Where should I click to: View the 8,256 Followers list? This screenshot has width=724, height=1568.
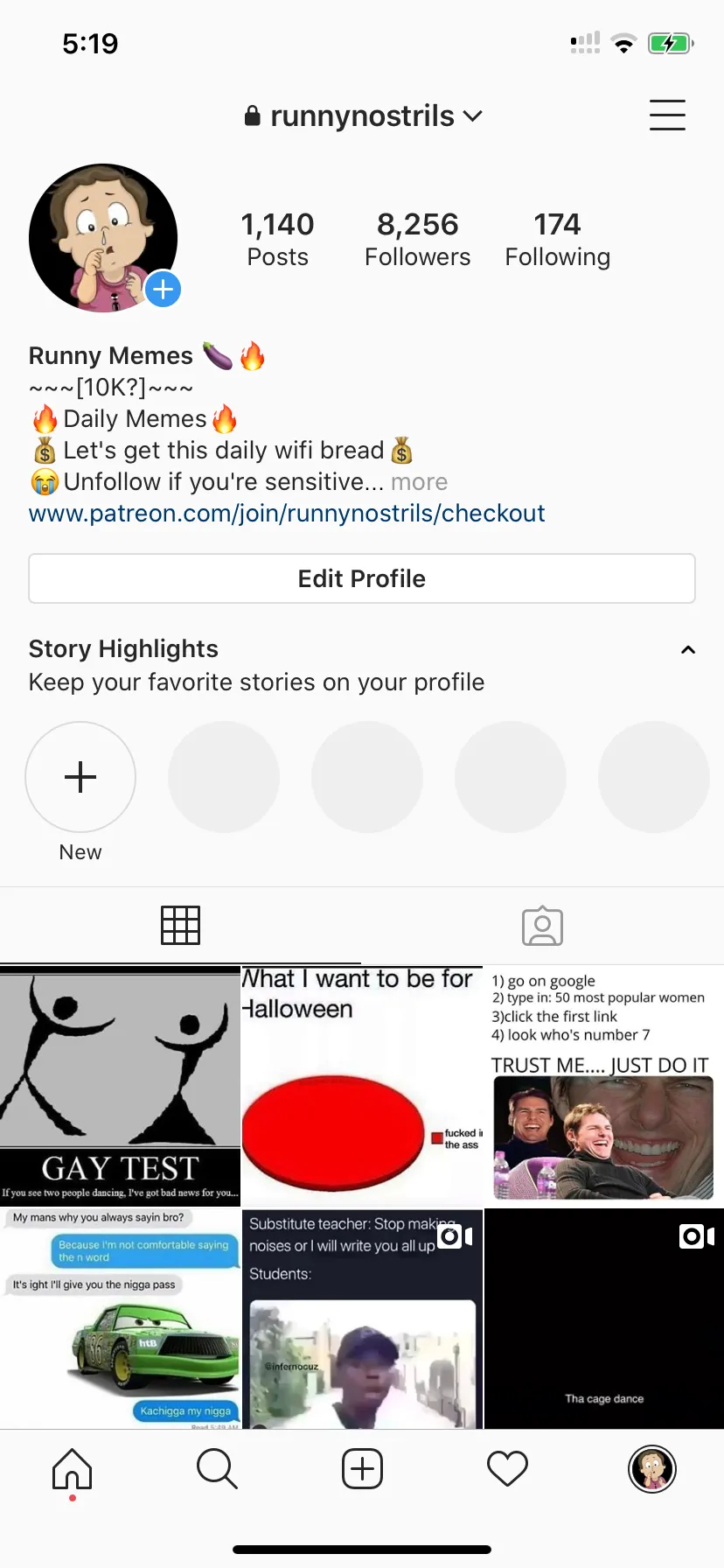[x=417, y=239]
